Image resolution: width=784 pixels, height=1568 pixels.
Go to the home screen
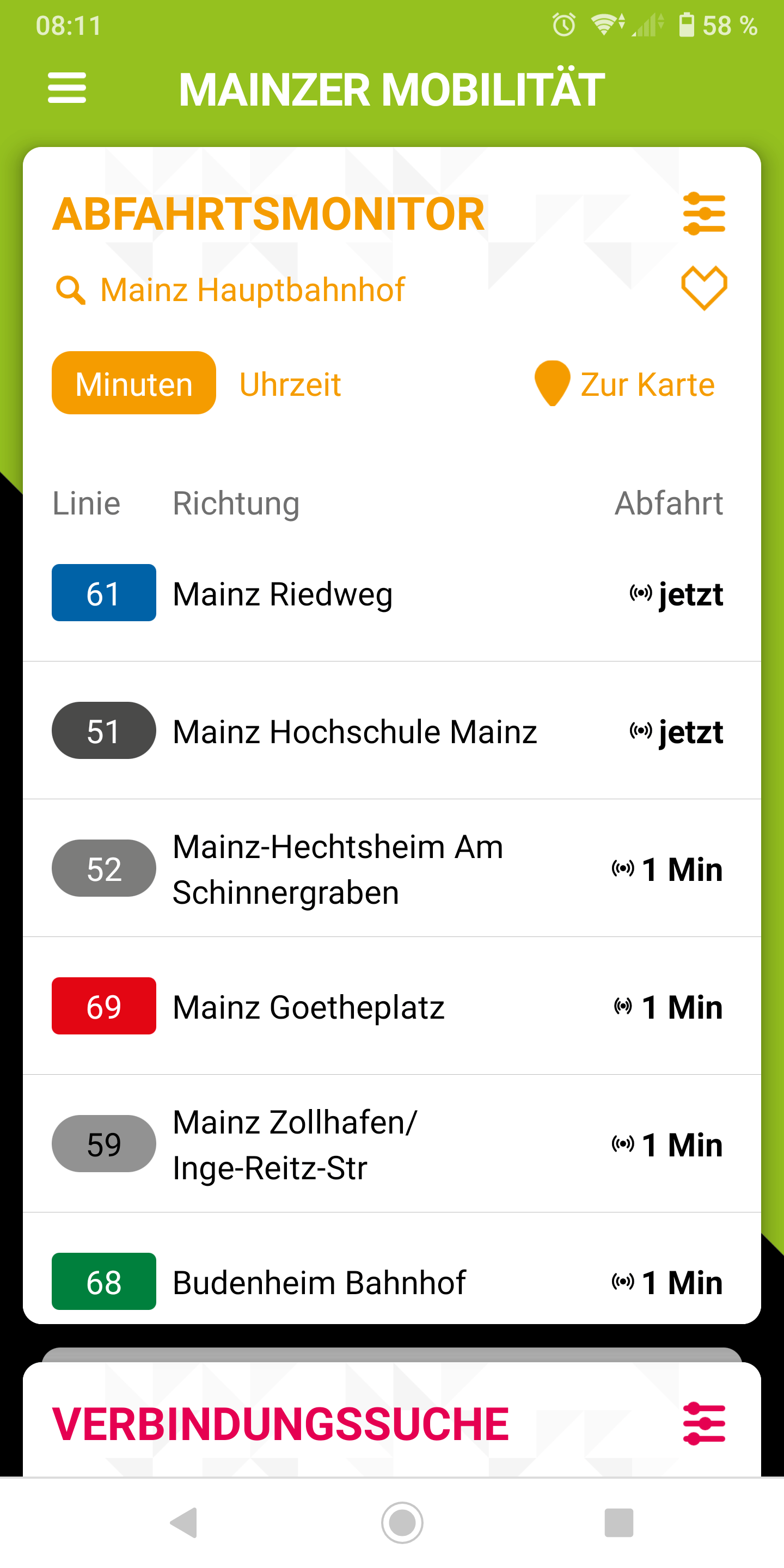402,1522
